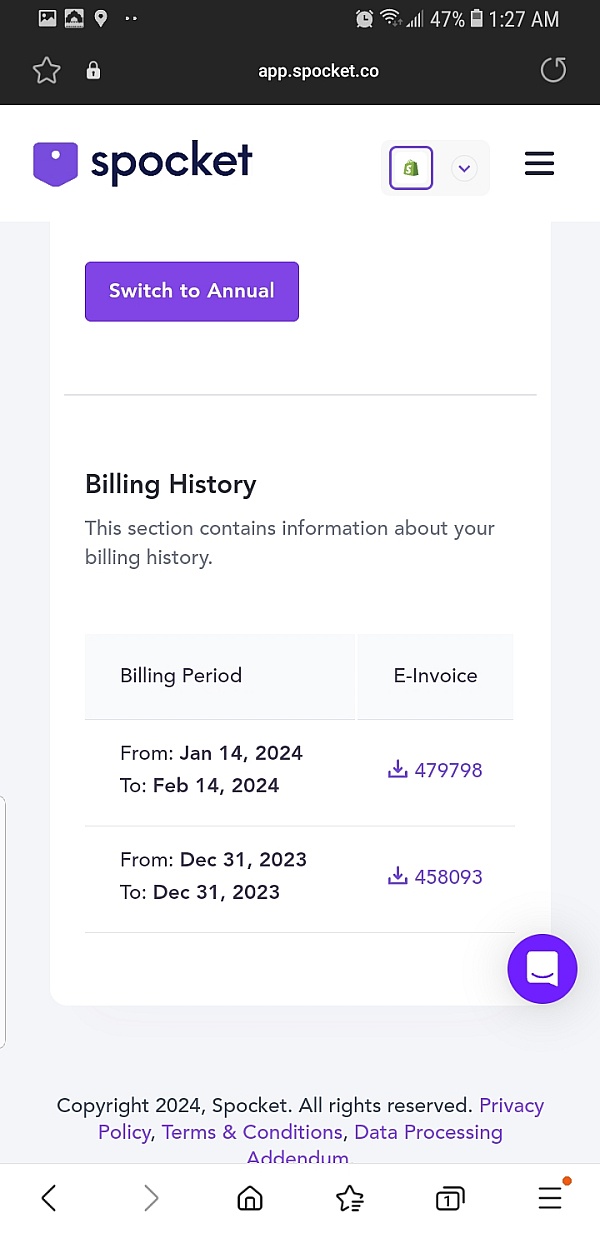View open browser tabs
Screen dimensions: 600x1233
[x=450, y=1198]
